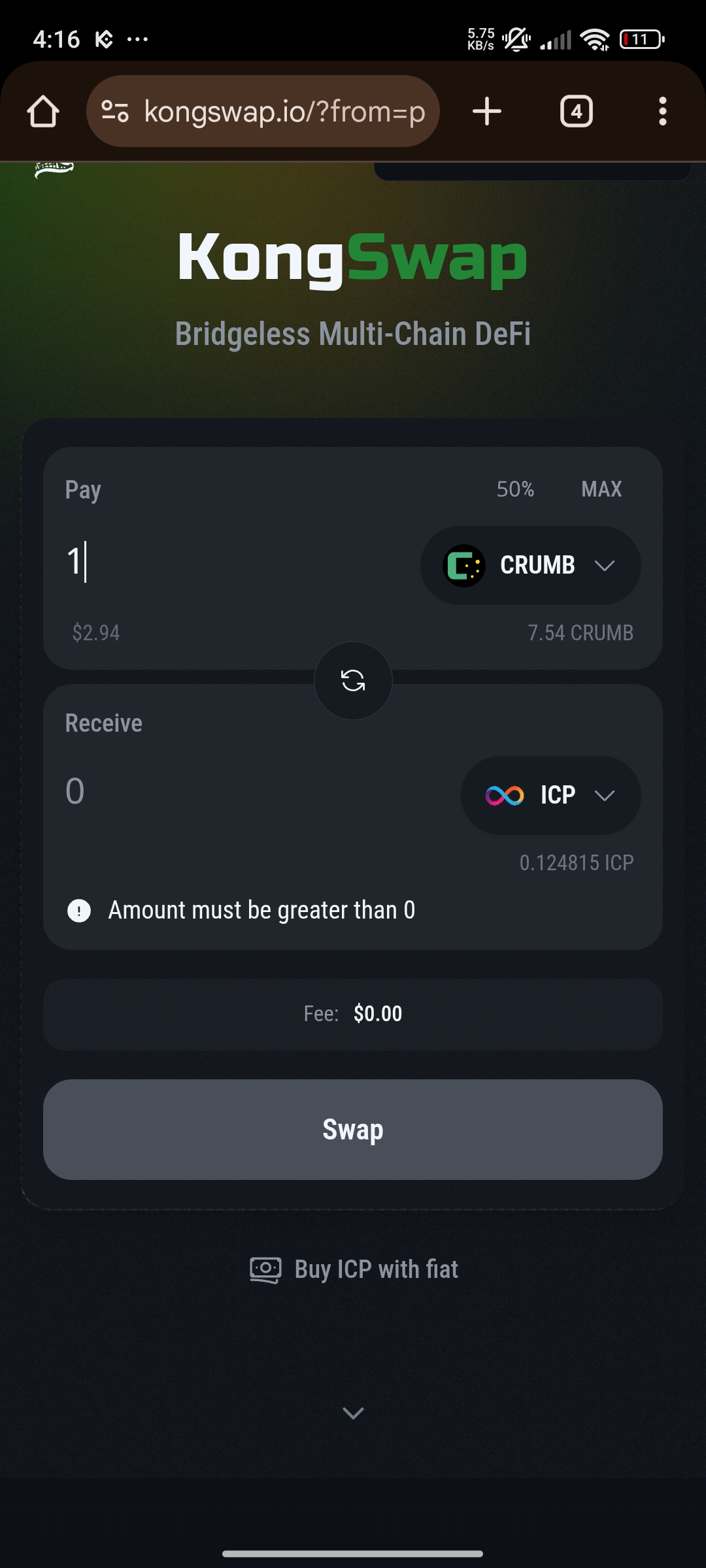Viewport: 706px width, 1568px height.
Task: Tap the Swap button
Action: (353, 1130)
